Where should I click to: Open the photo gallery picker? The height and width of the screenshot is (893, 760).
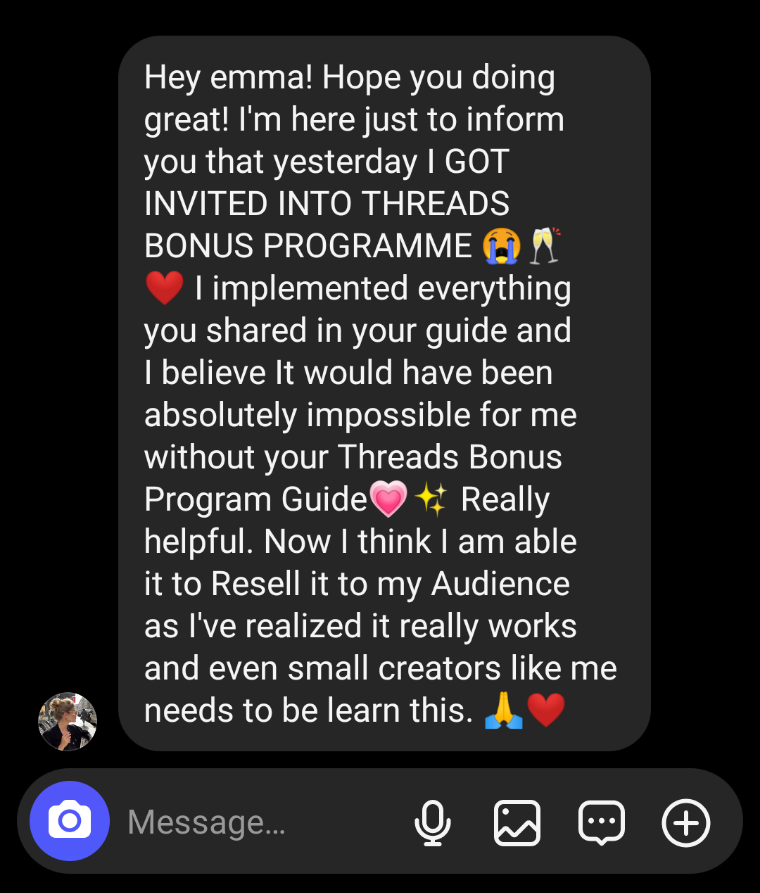(517, 823)
